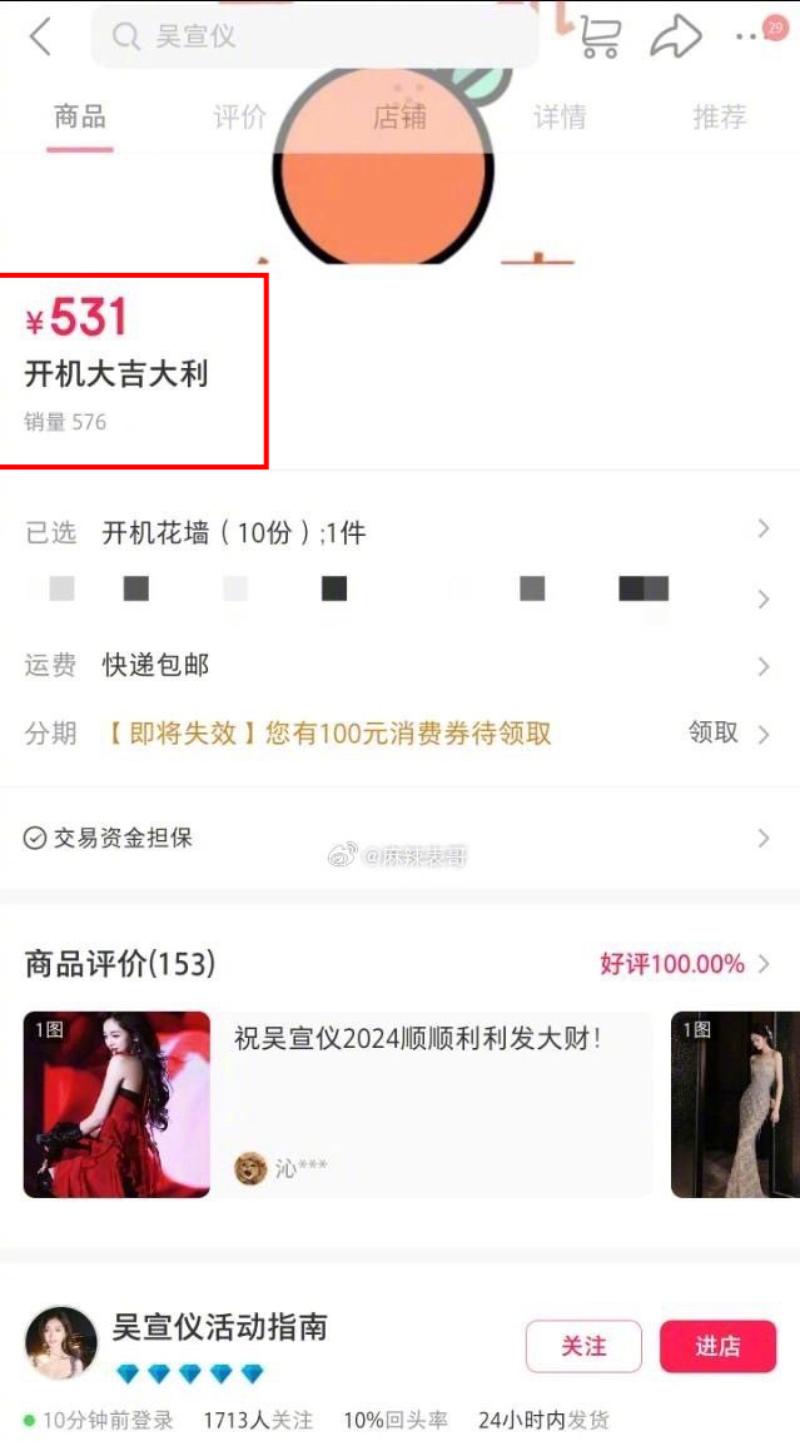Claim the 100元 coupon via 领取
Viewport: 800px width, 1441px height.
click(713, 733)
